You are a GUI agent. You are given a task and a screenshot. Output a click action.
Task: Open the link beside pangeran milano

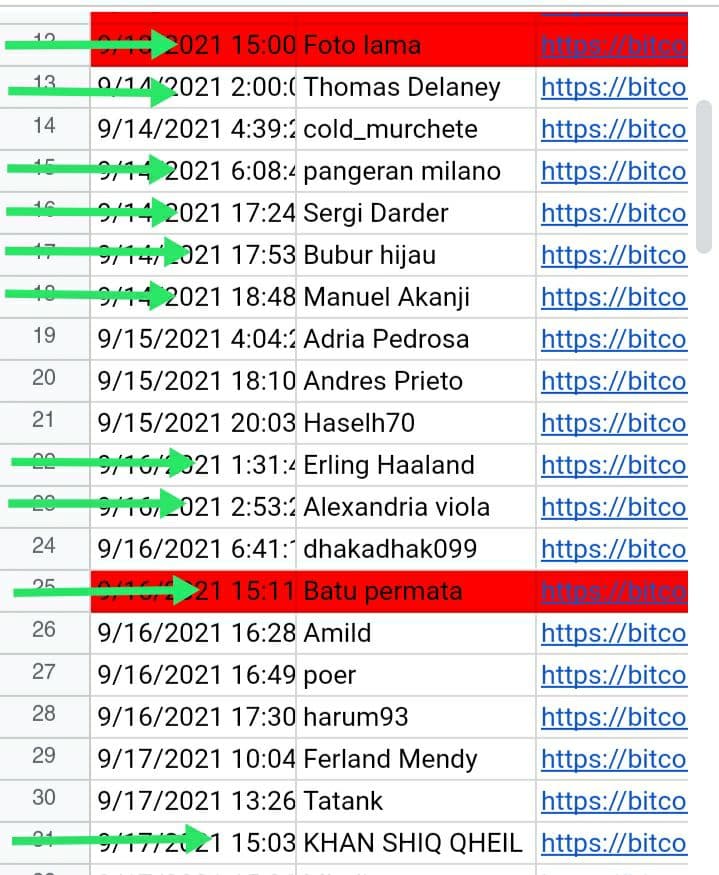tap(614, 171)
